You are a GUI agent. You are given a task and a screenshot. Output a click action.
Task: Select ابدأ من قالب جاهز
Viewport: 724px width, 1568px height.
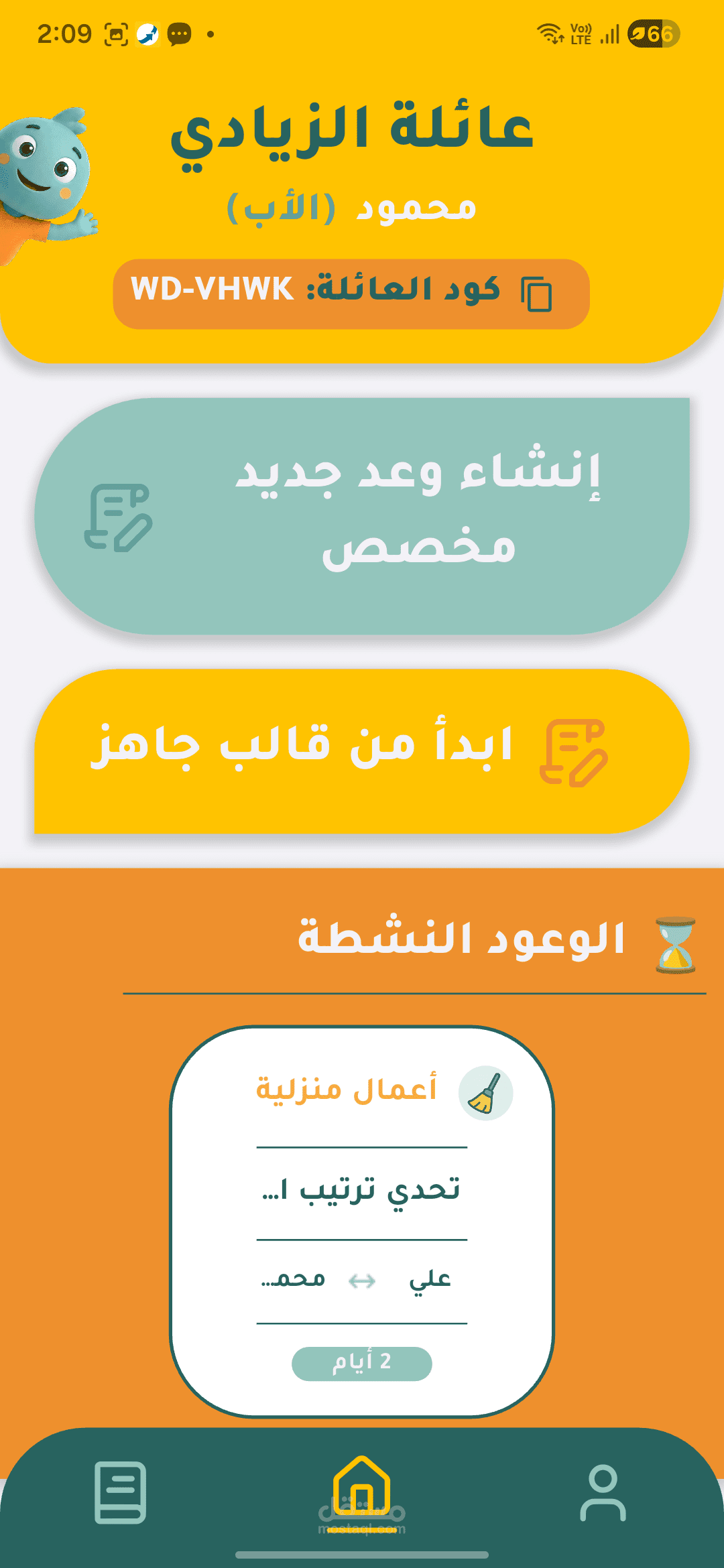pyautogui.click(x=362, y=751)
